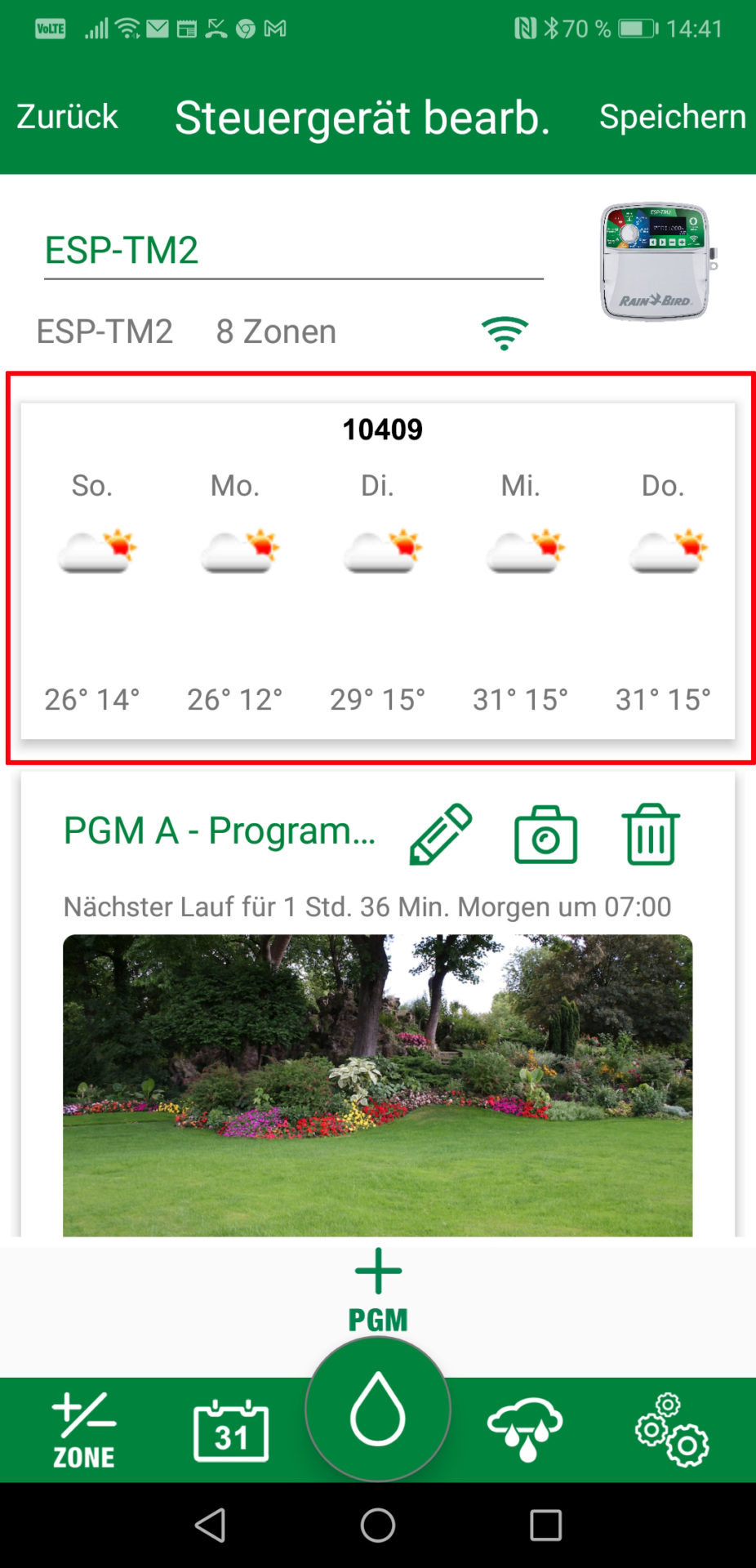Tap the controller device image
This screenshot has height=1568, width=756.
pyautogui.click(x=657, y=262)
